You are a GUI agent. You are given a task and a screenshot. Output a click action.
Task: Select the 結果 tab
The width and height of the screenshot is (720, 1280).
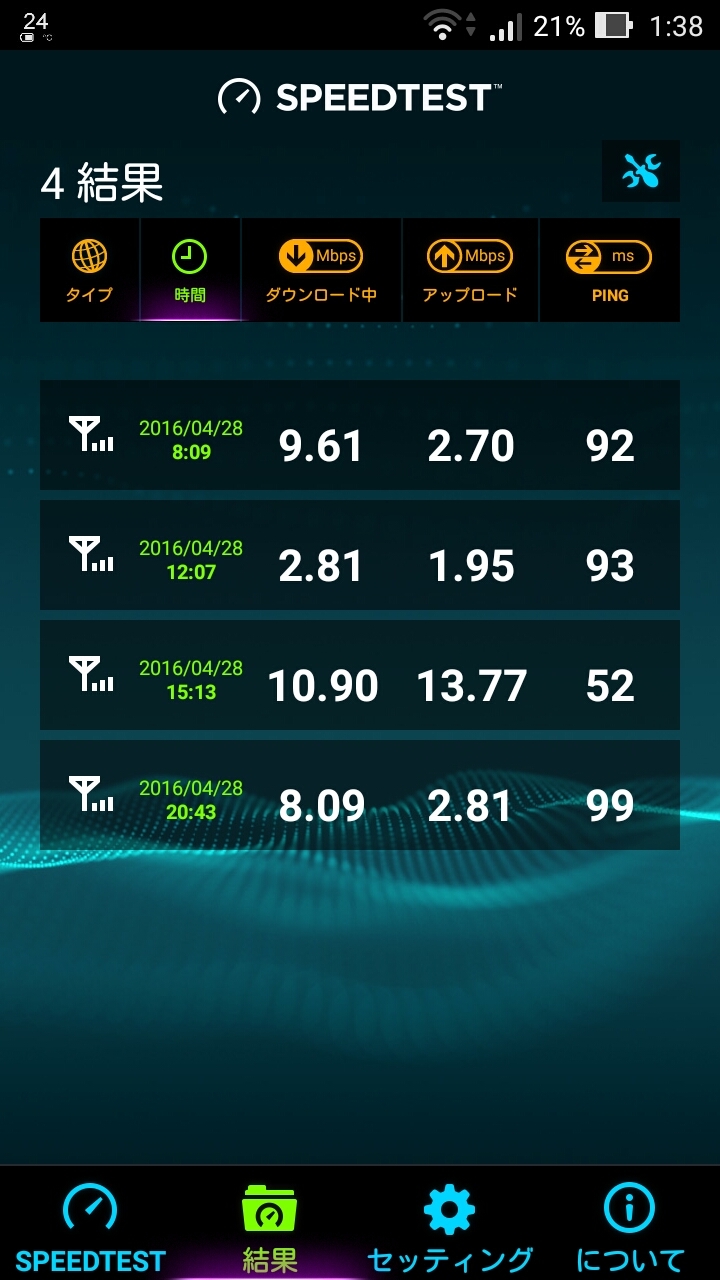tap(270, 1225)
